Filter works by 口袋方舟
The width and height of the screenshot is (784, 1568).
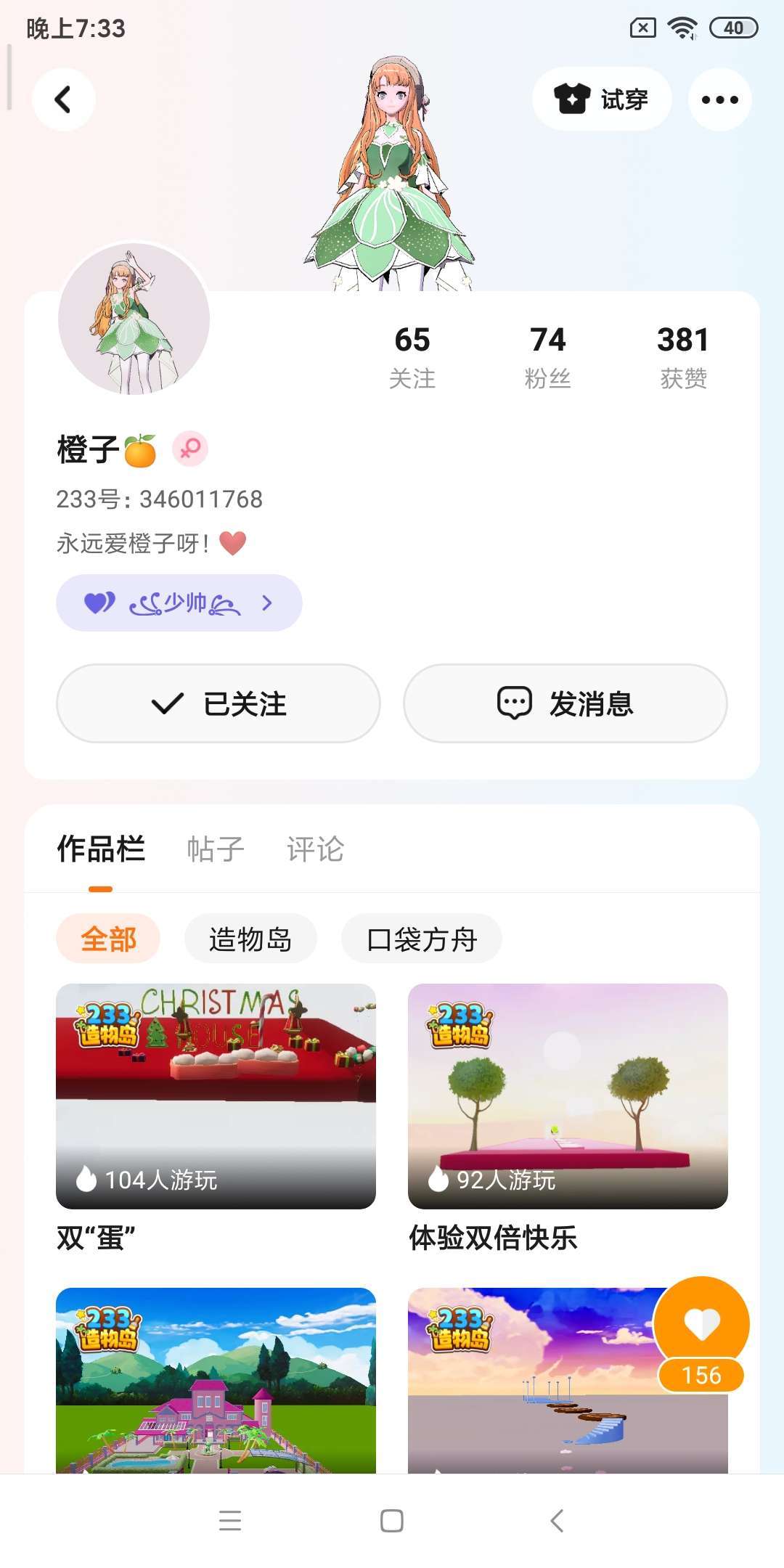pos(421,939)
